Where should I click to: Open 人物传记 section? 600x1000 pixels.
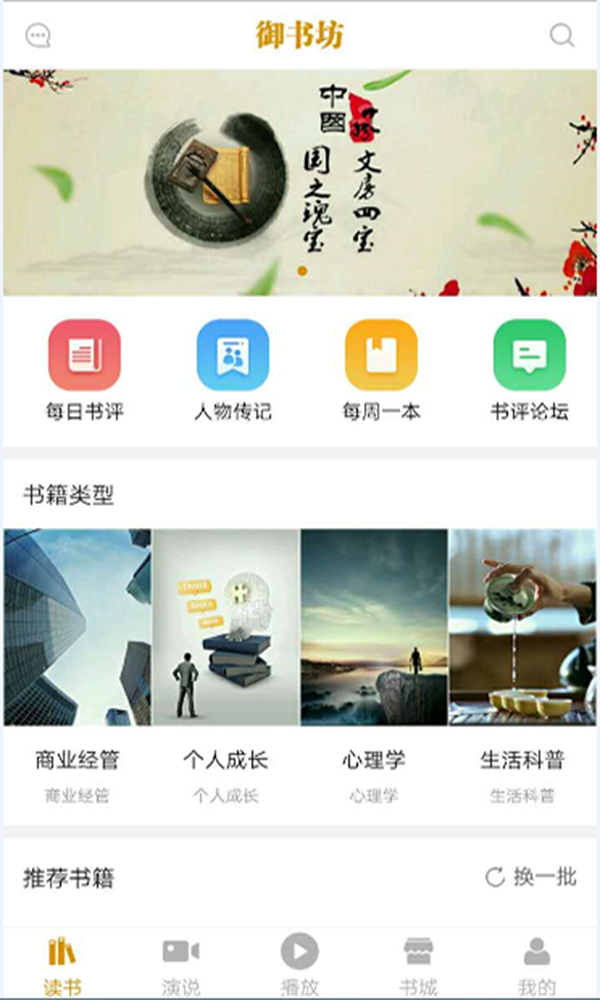[x=233, y=371]
